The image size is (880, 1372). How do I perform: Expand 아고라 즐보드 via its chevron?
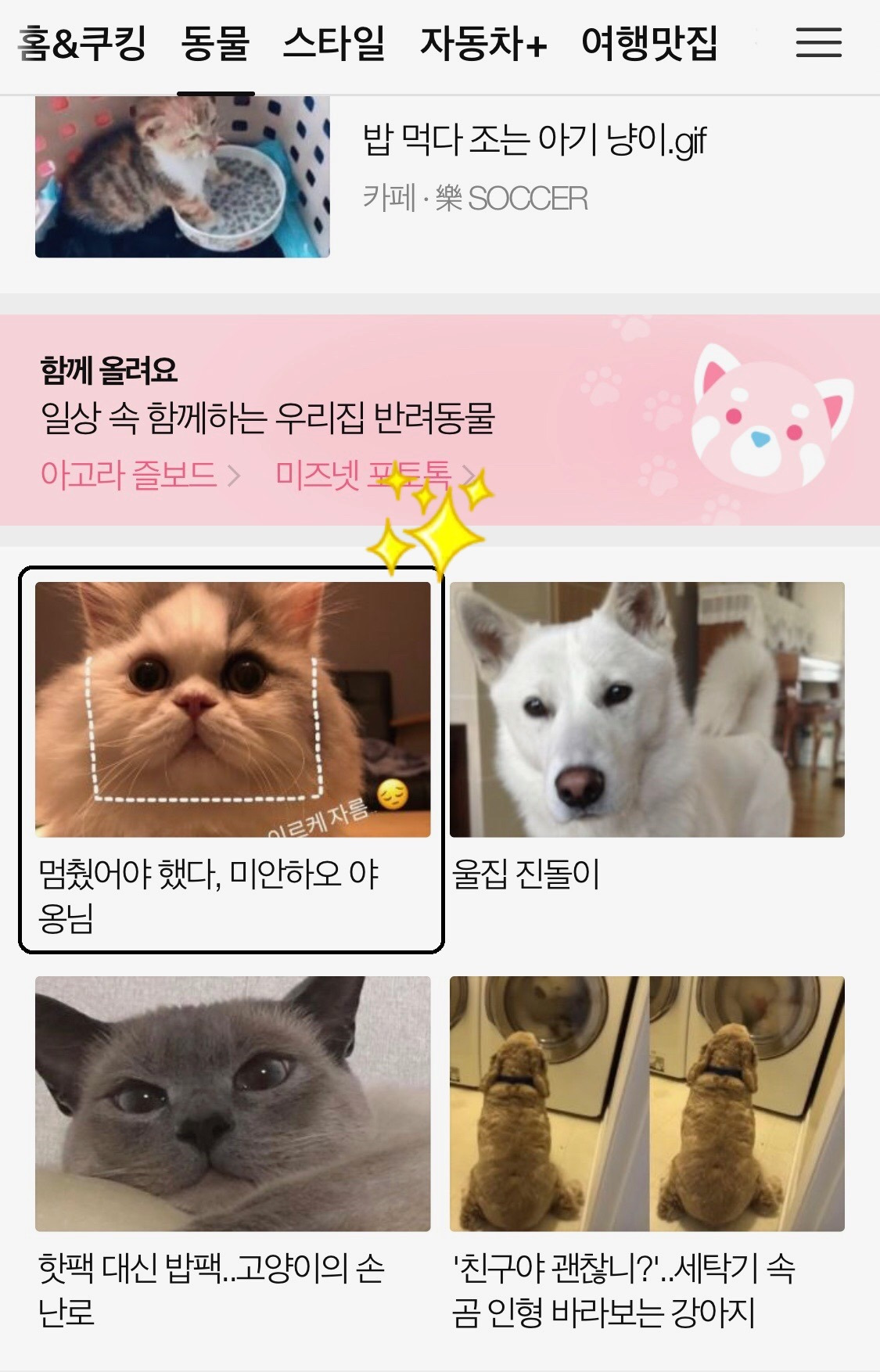click(232, 476)
